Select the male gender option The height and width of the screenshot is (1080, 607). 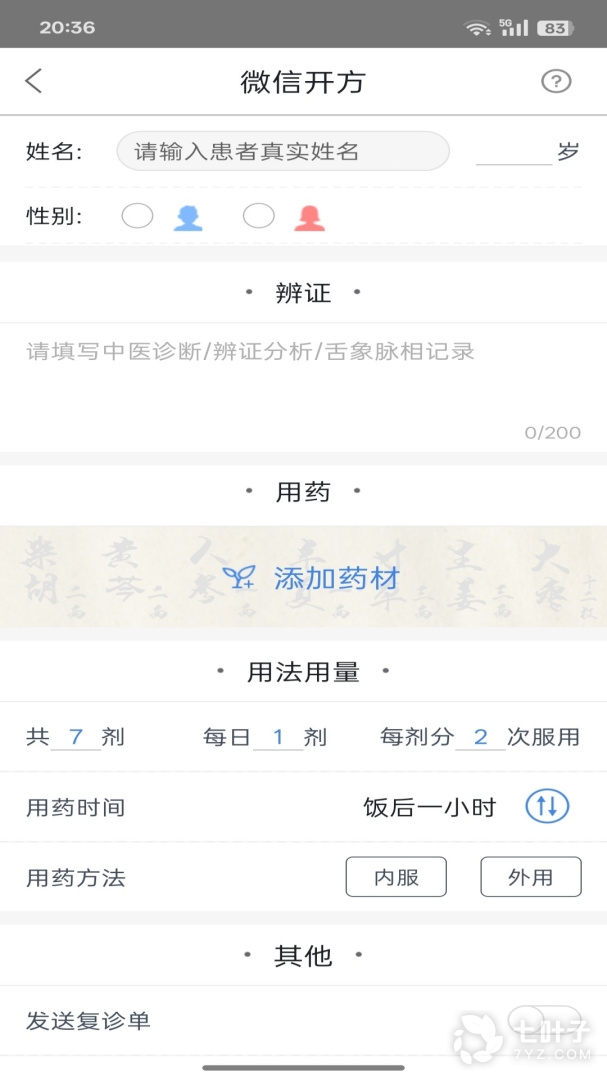point(138,216)
